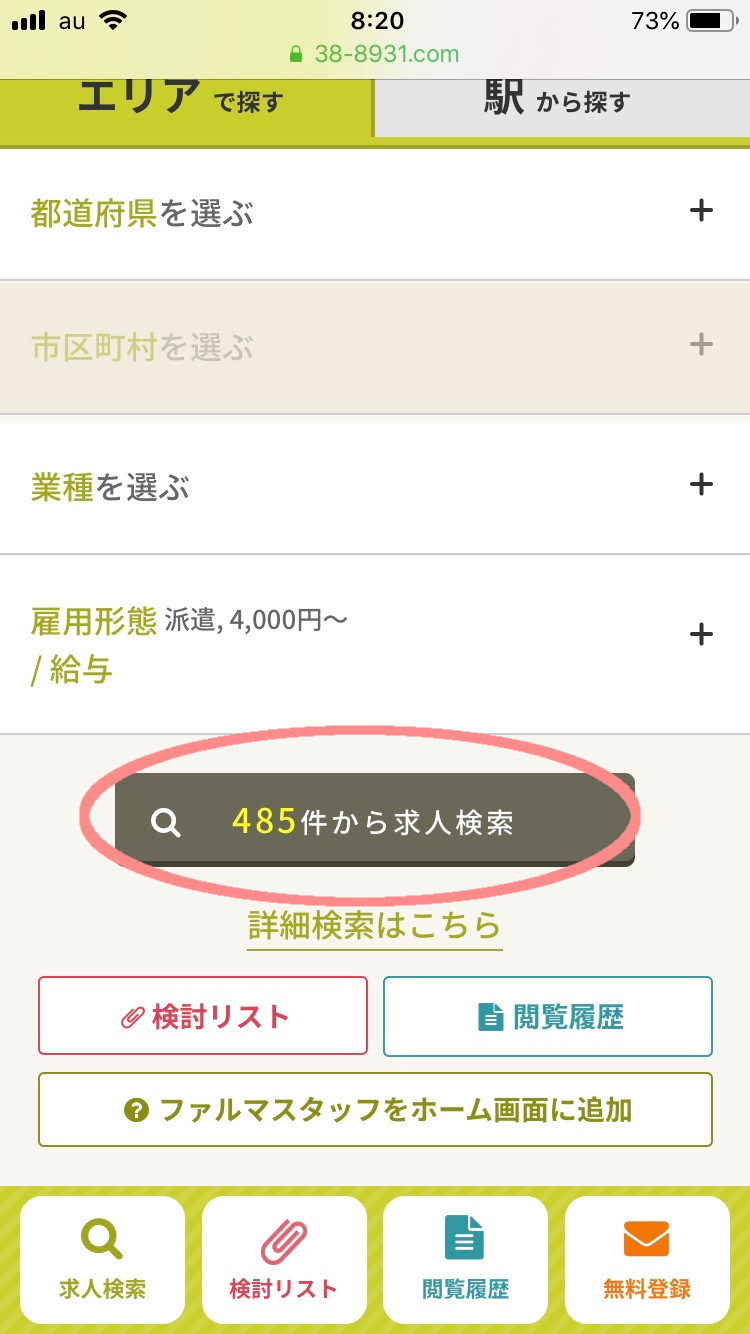Switch to the 駅から探す tab
The height and width of the screenshot is (1334, 750).
tap(562, 105)
